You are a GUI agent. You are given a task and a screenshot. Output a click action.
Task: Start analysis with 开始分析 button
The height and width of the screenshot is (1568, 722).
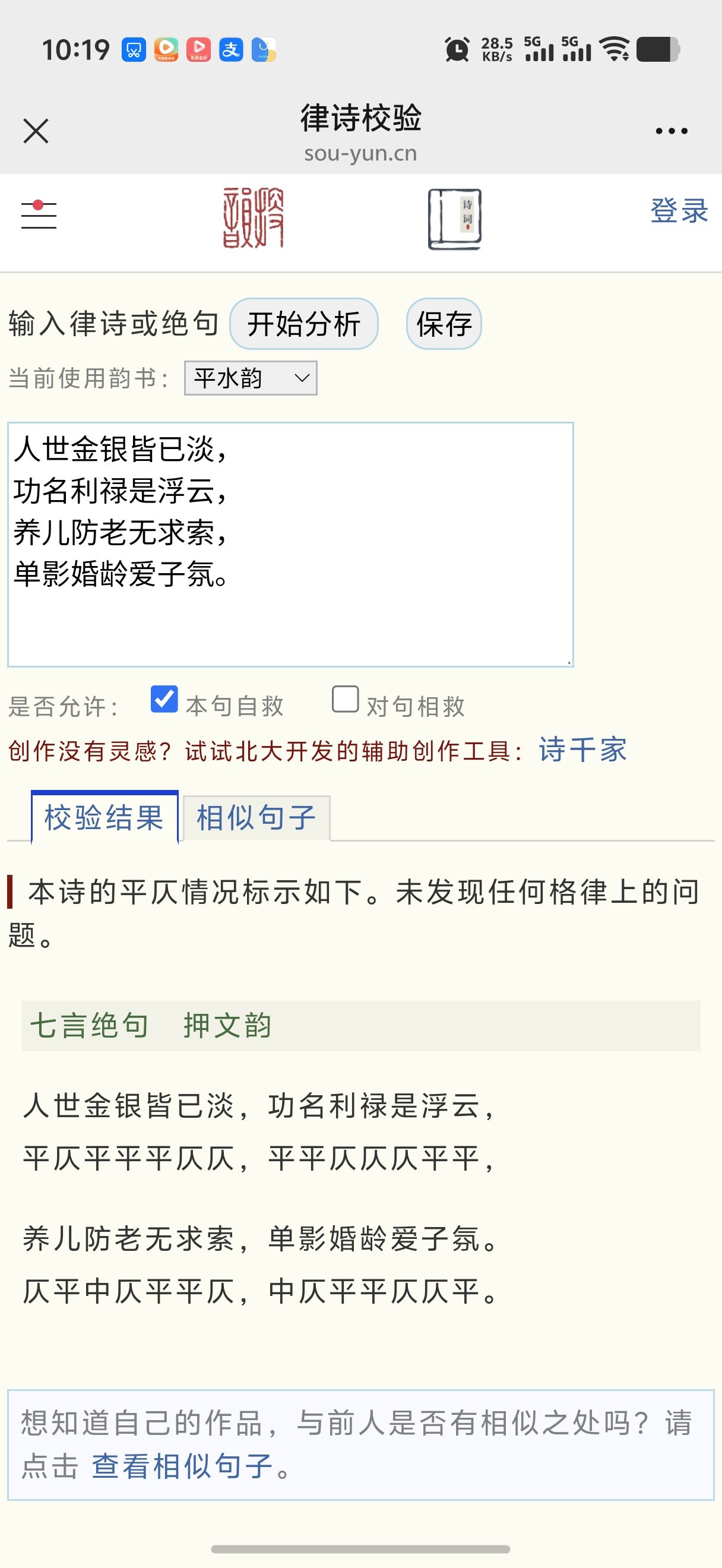coord(303,324)
